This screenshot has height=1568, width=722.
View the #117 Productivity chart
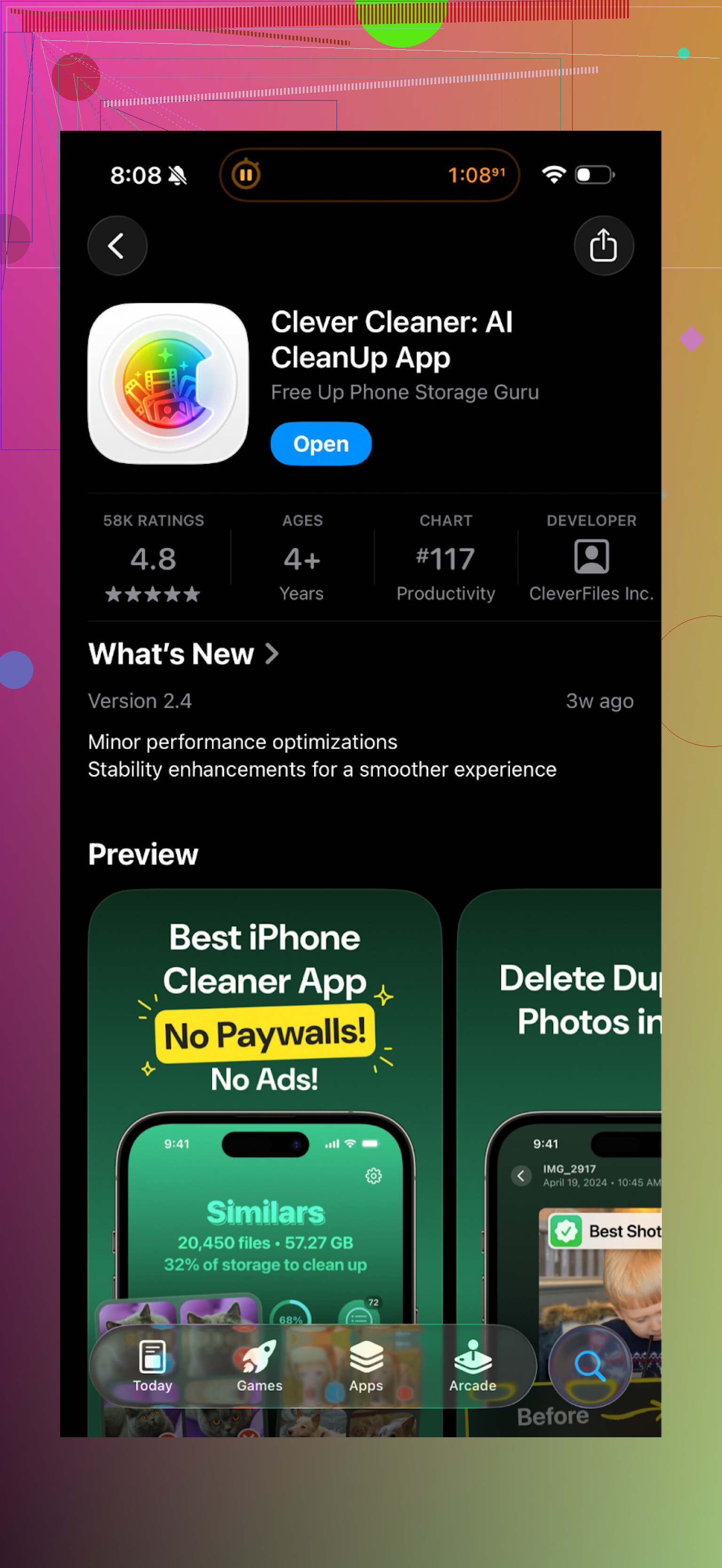445,558
